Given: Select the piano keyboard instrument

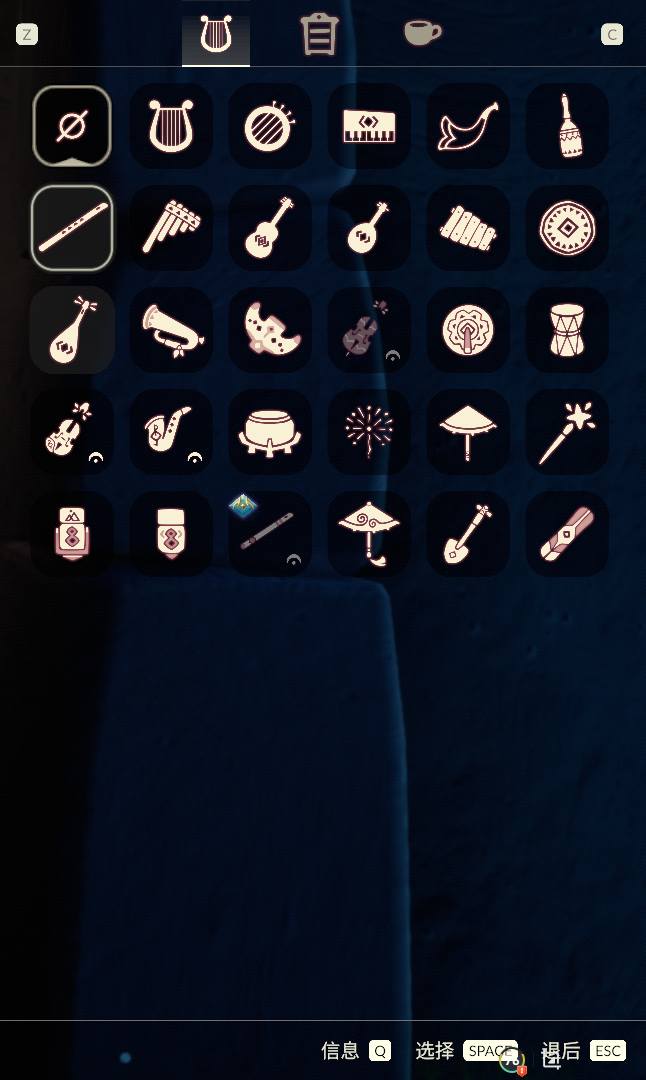Looking at the screenshot, I should pyautogui.click(x=369, y=126).
